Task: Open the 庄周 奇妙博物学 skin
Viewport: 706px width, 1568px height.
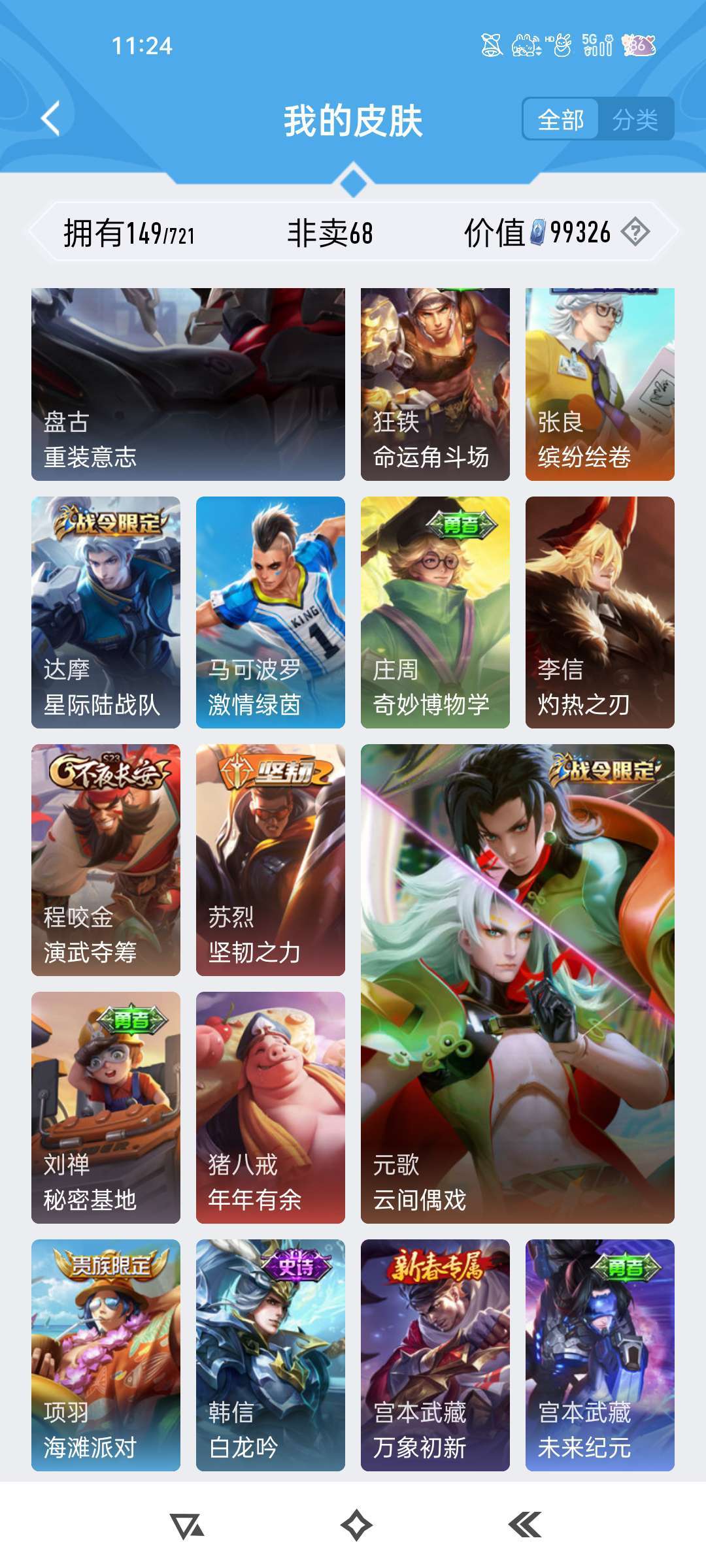Action: [435, 612]
